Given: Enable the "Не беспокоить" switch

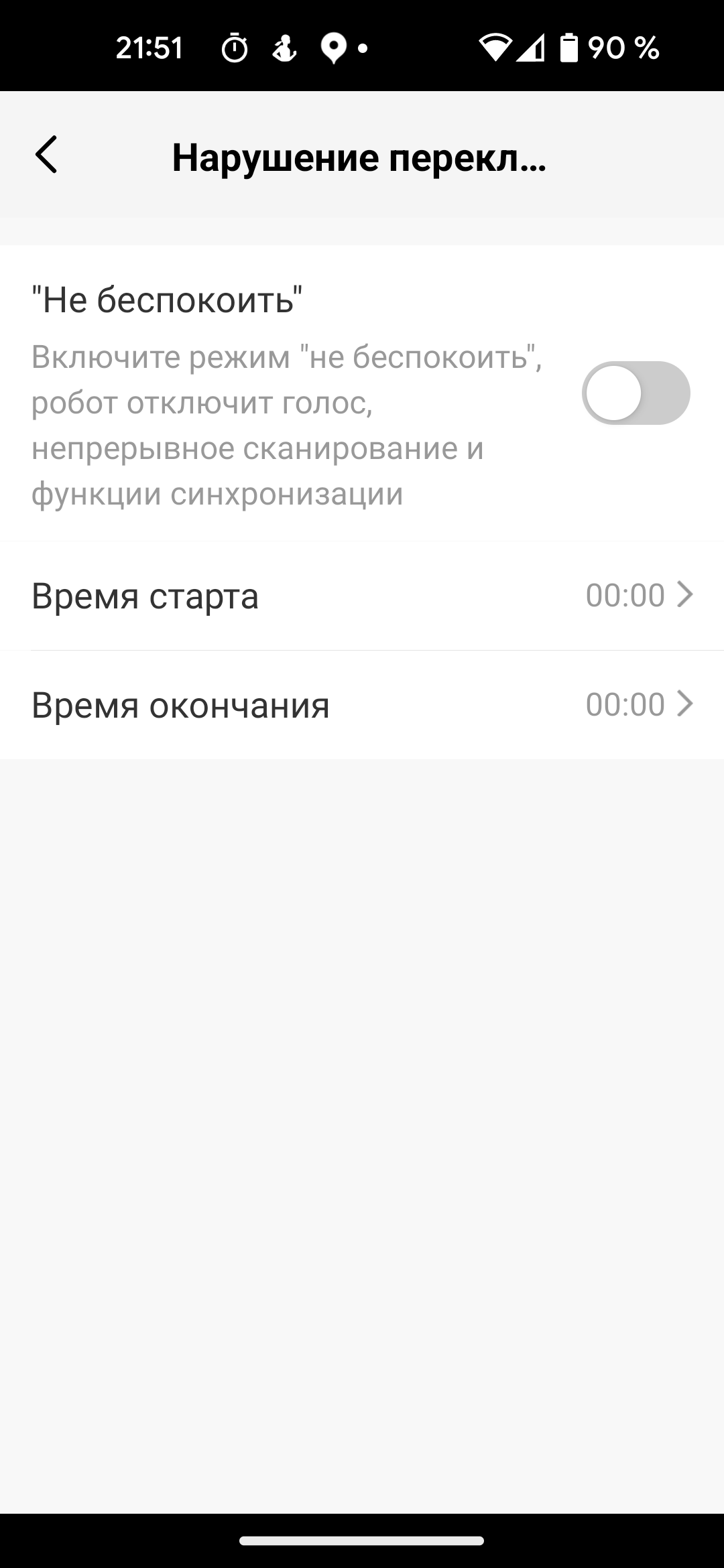Looking at the screenshot, I should [x=635, y=393].
